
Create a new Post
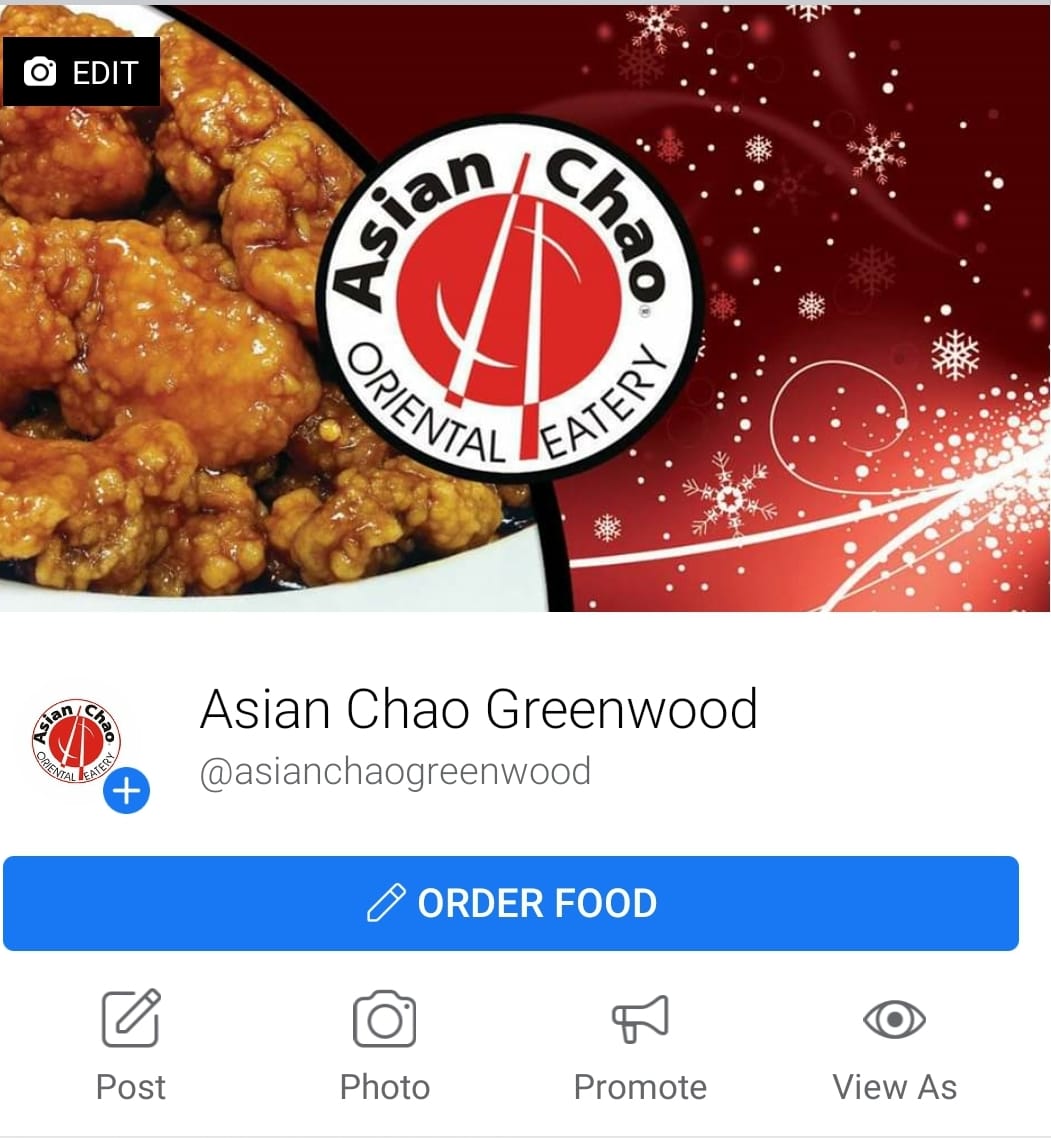point(131,1043)
